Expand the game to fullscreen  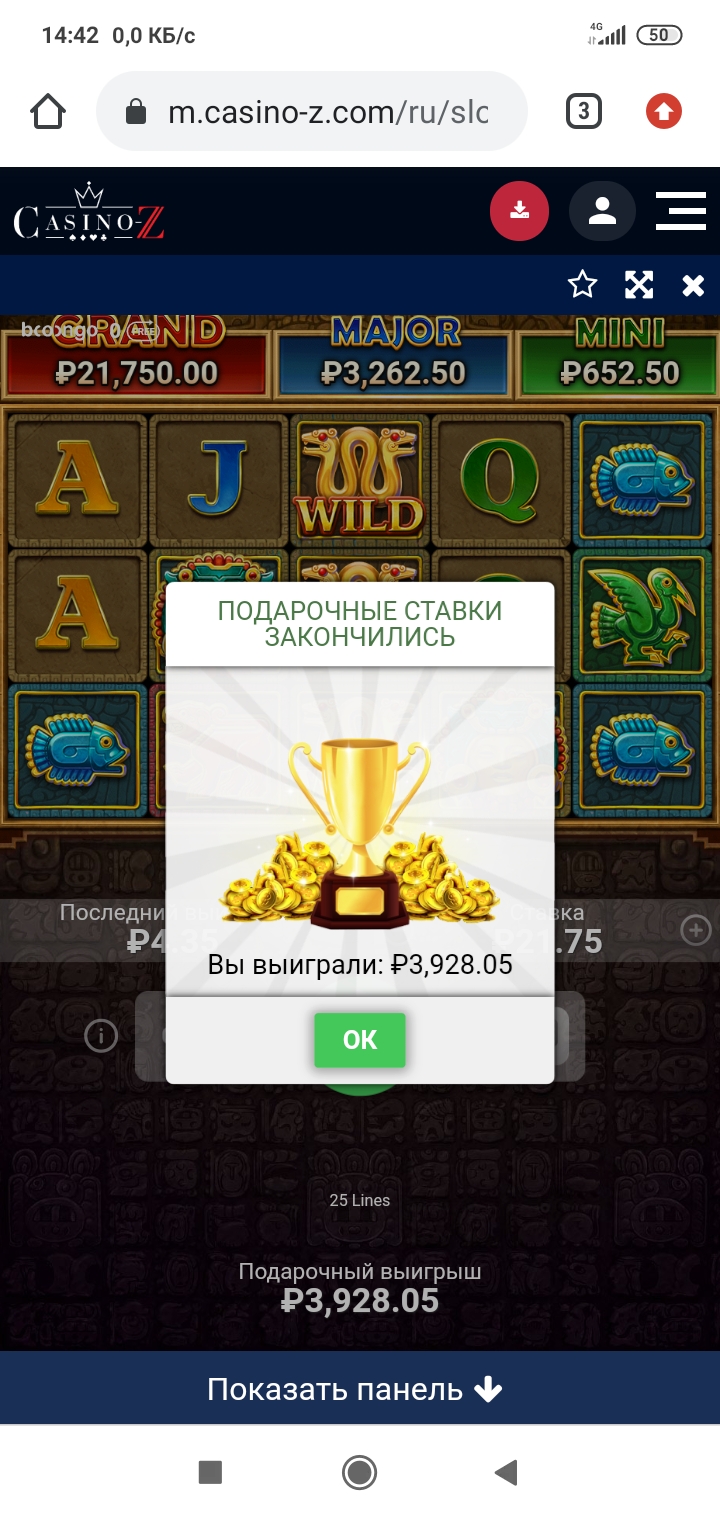pos(638,285)
